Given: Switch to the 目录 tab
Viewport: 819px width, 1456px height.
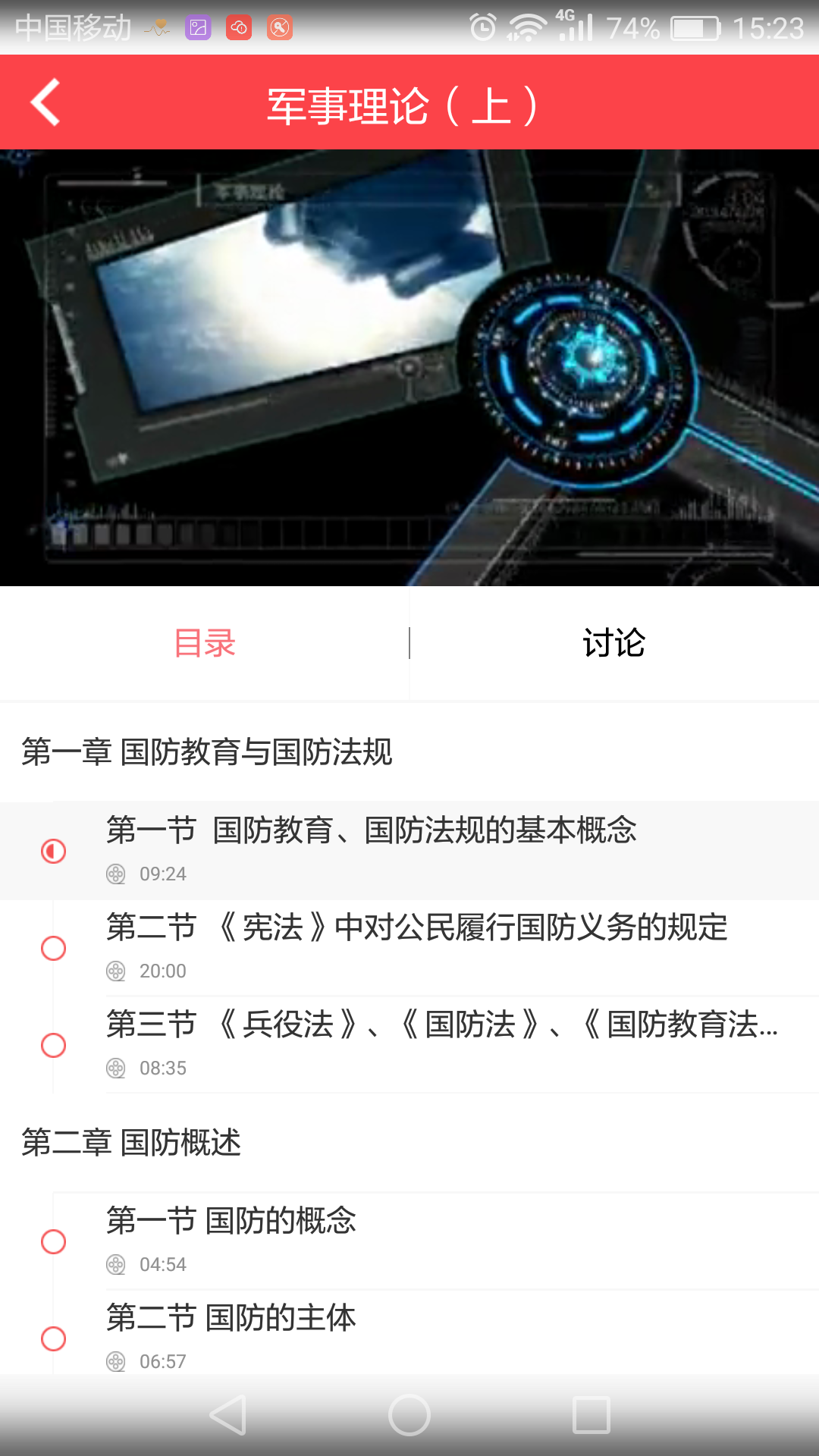Looking at the screenshot, I should point(205,643).
